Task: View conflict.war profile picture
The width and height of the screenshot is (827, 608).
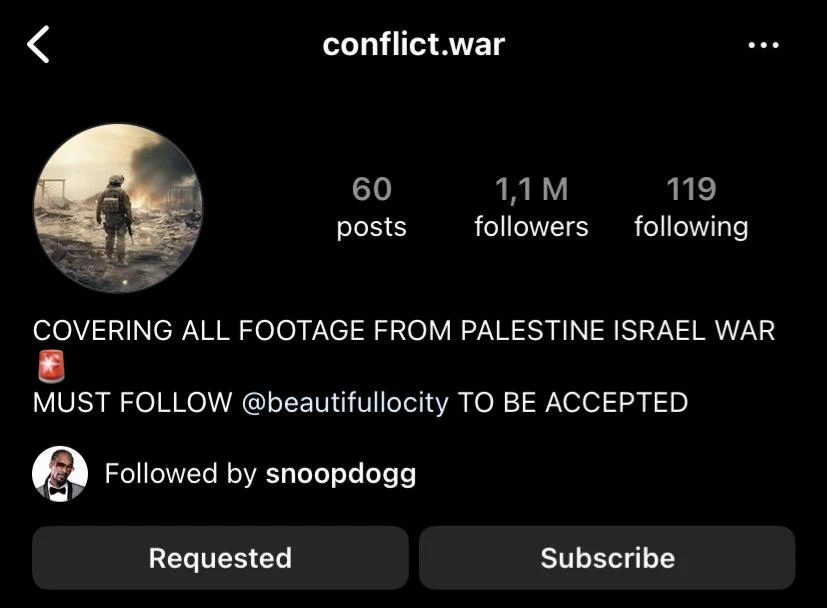Action: [118, 208]
